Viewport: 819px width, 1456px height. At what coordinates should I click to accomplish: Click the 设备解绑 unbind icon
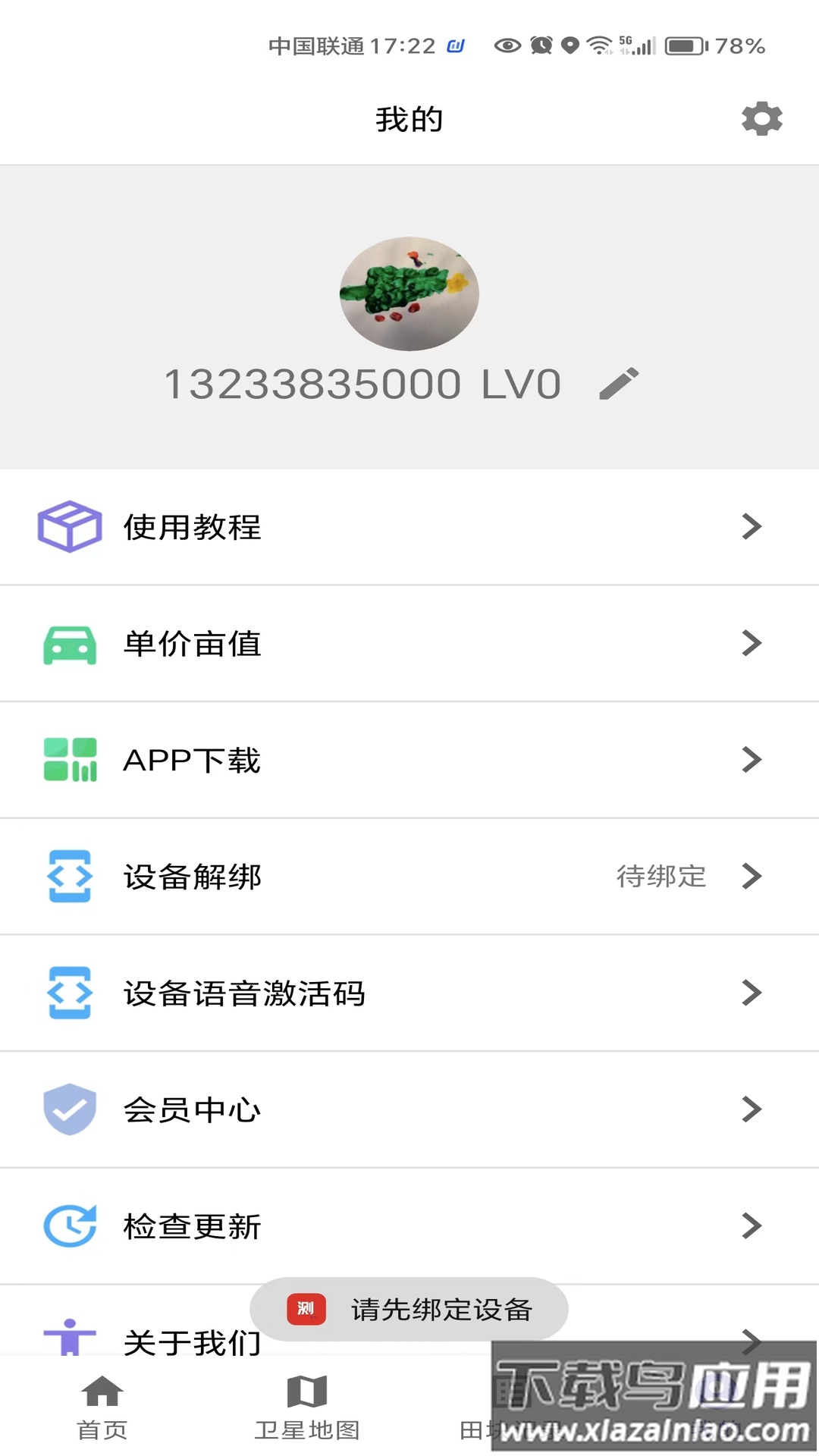69,877
